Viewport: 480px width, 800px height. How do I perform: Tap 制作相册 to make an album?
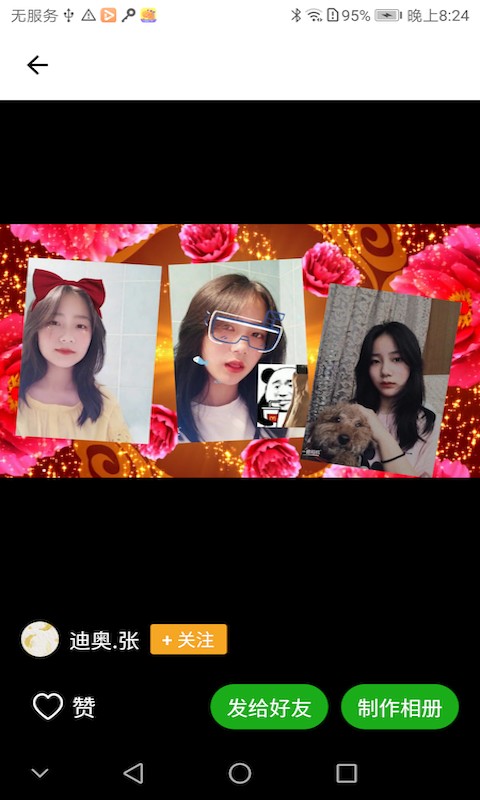[x=400, y=707]
